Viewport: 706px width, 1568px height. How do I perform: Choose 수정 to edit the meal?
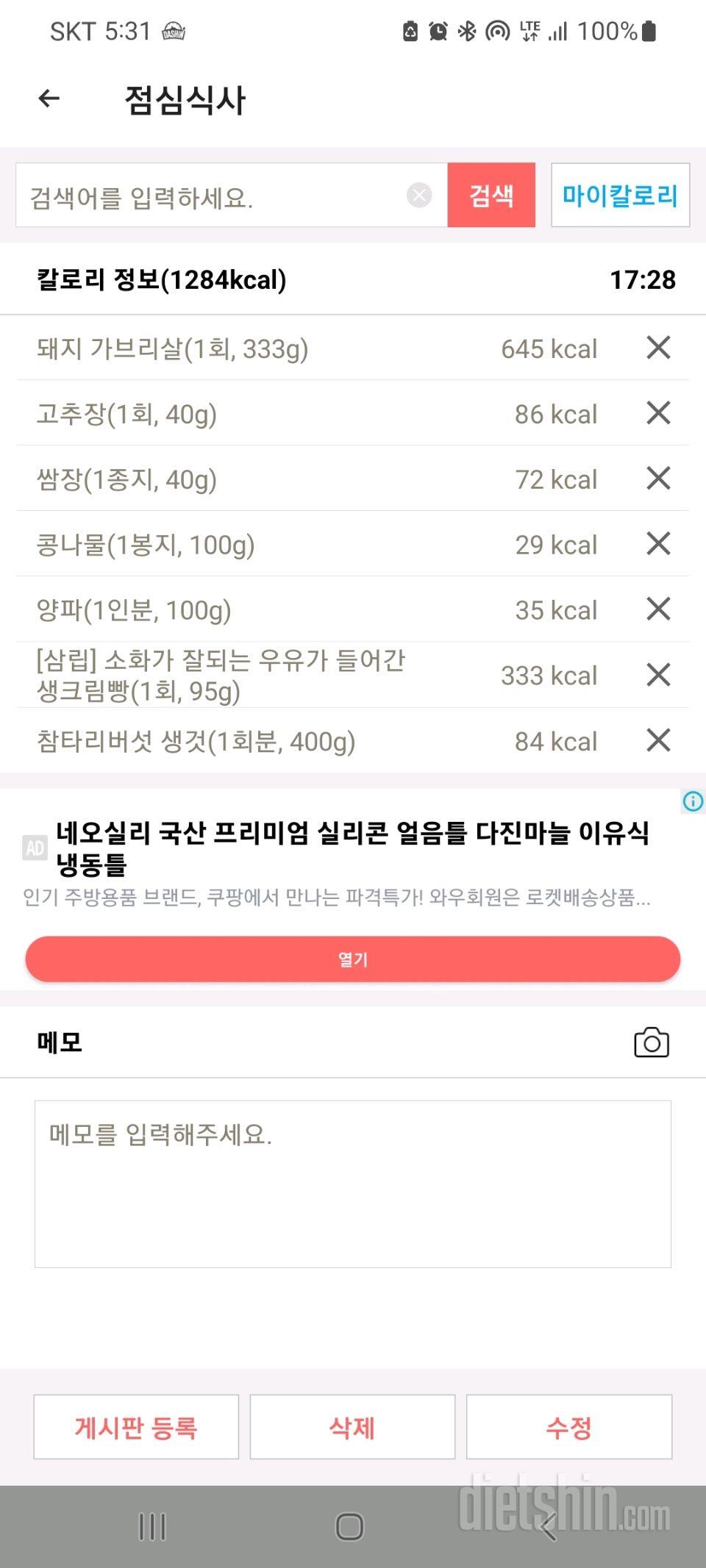(569, 1427)
